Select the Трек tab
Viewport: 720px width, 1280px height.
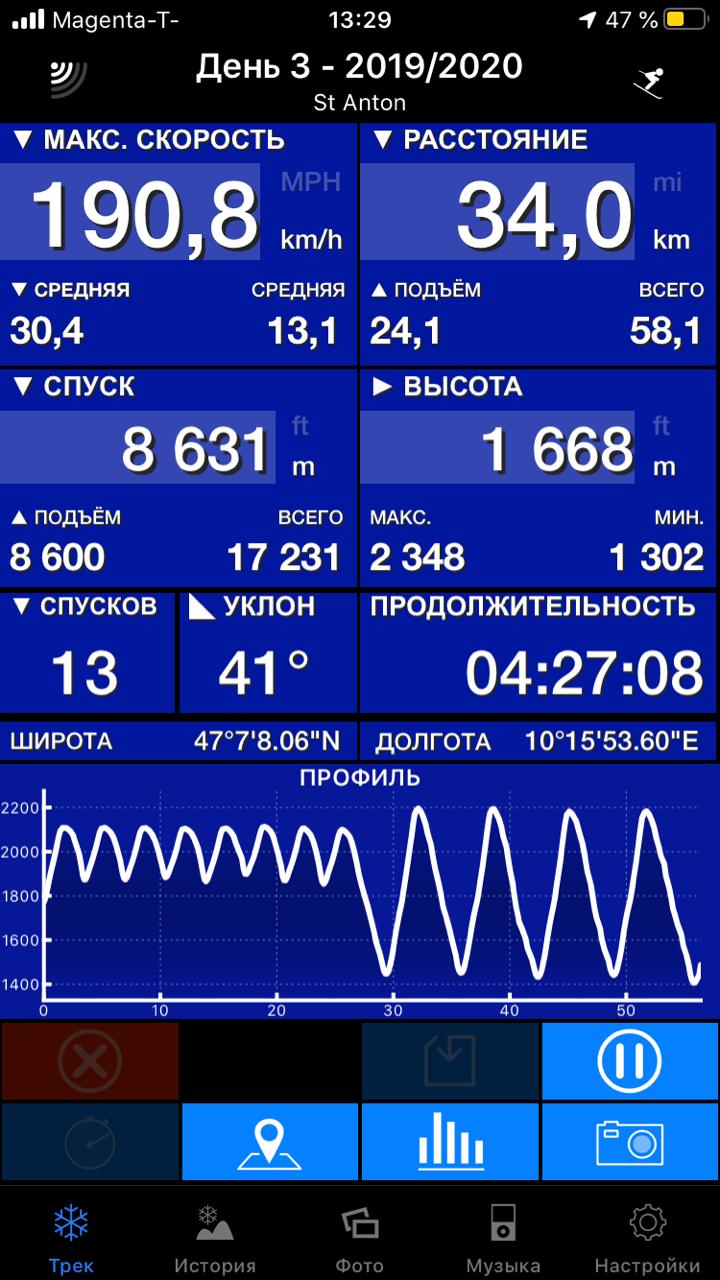72,1238
